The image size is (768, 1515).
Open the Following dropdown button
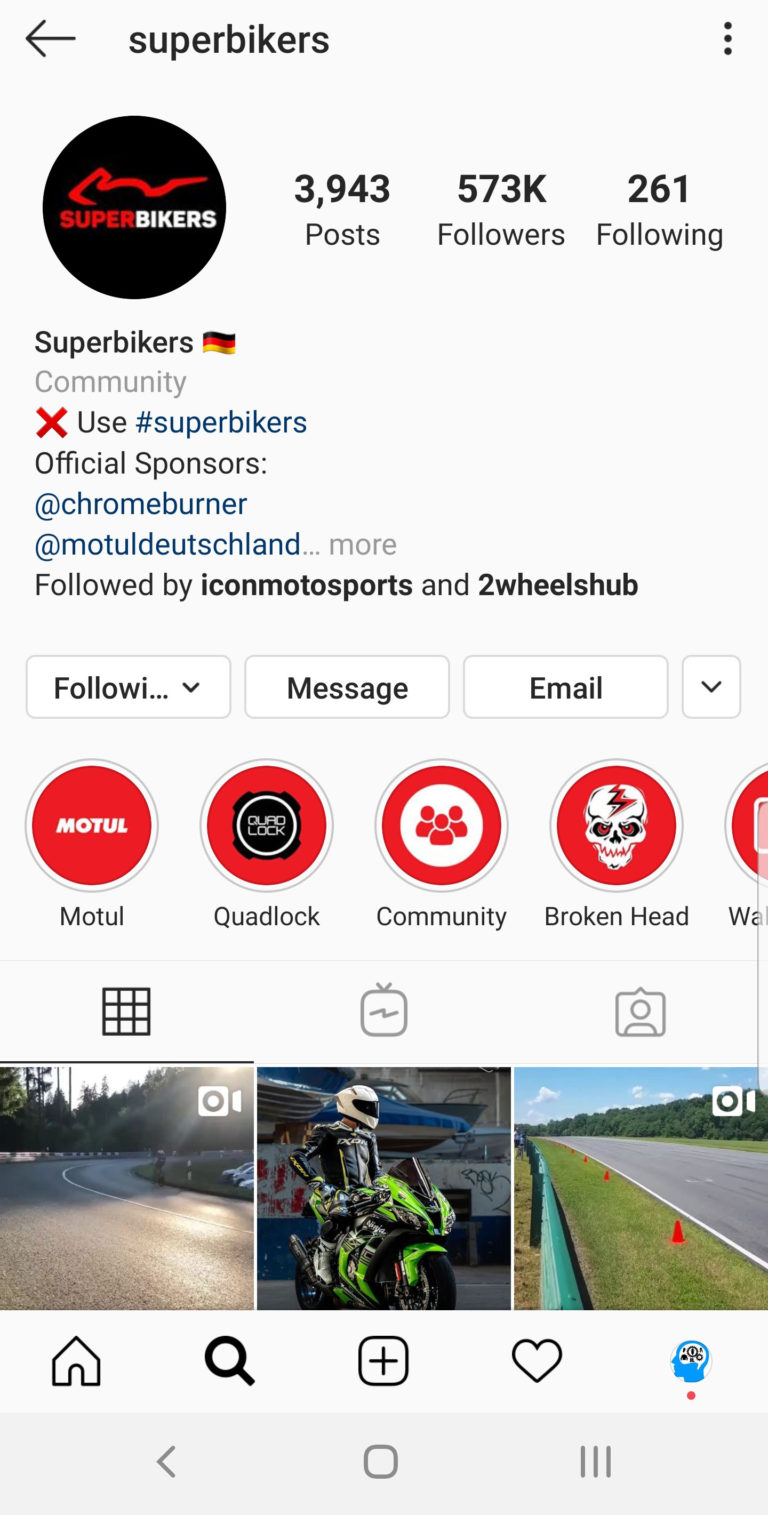coord(128,687)
